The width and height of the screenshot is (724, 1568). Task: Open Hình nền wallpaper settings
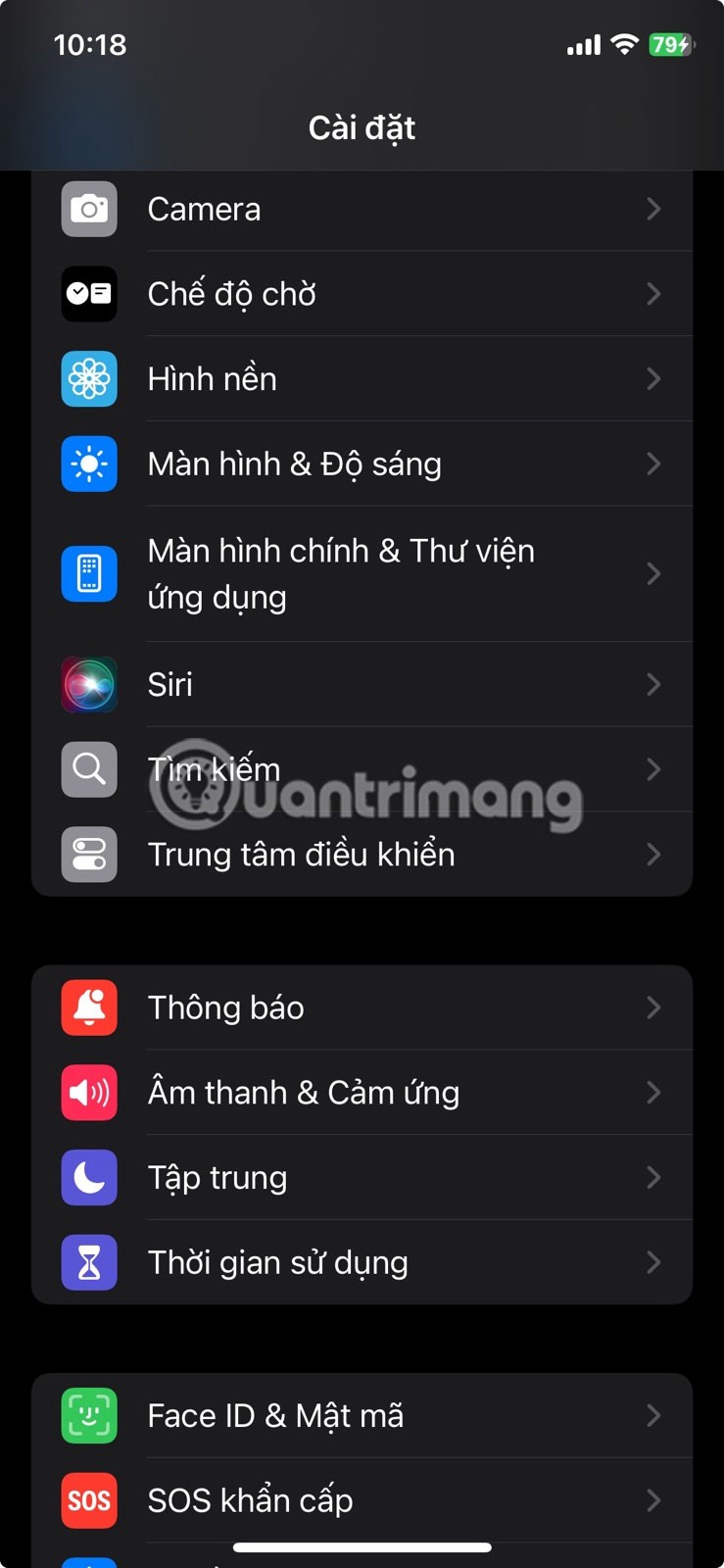click(362, 379)
